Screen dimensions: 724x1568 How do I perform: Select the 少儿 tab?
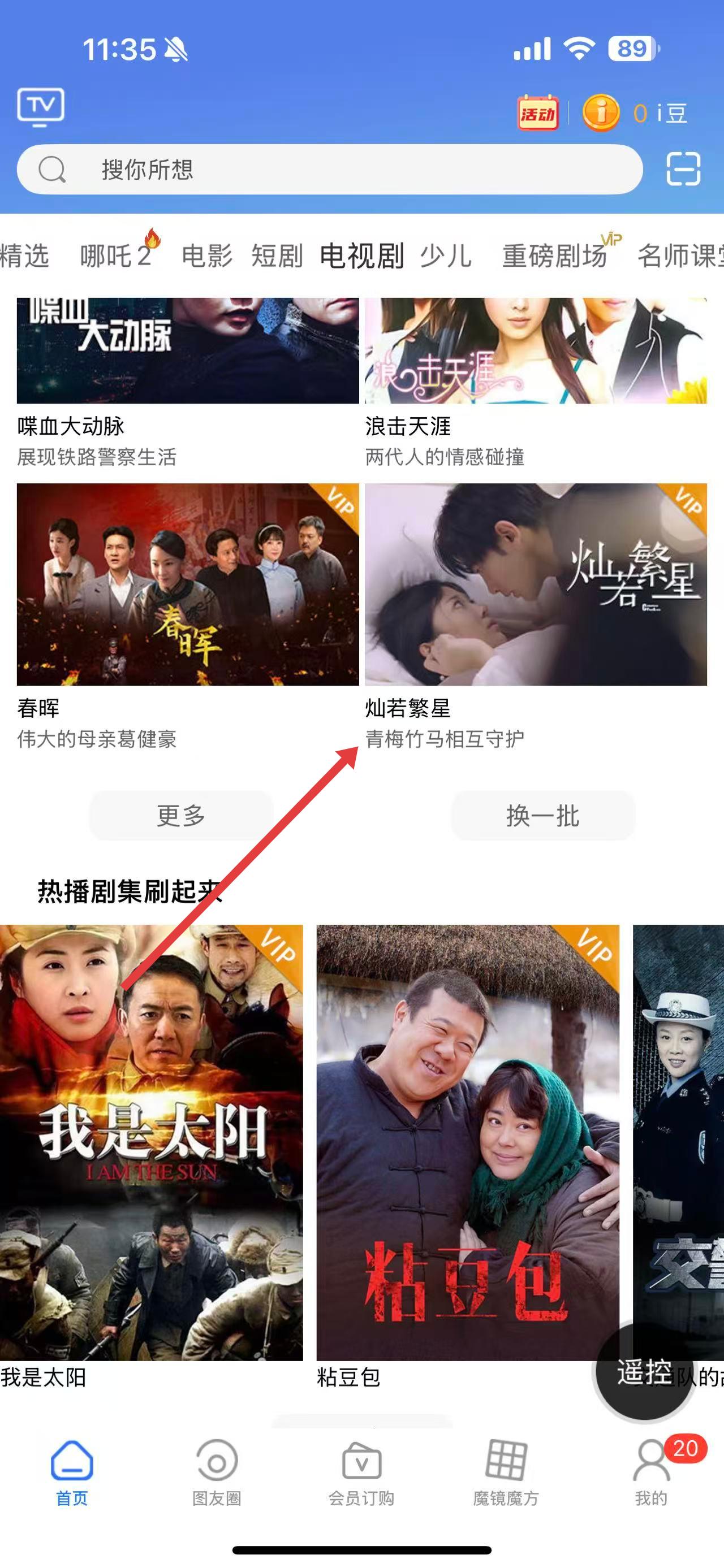click(x=446, y=255)
